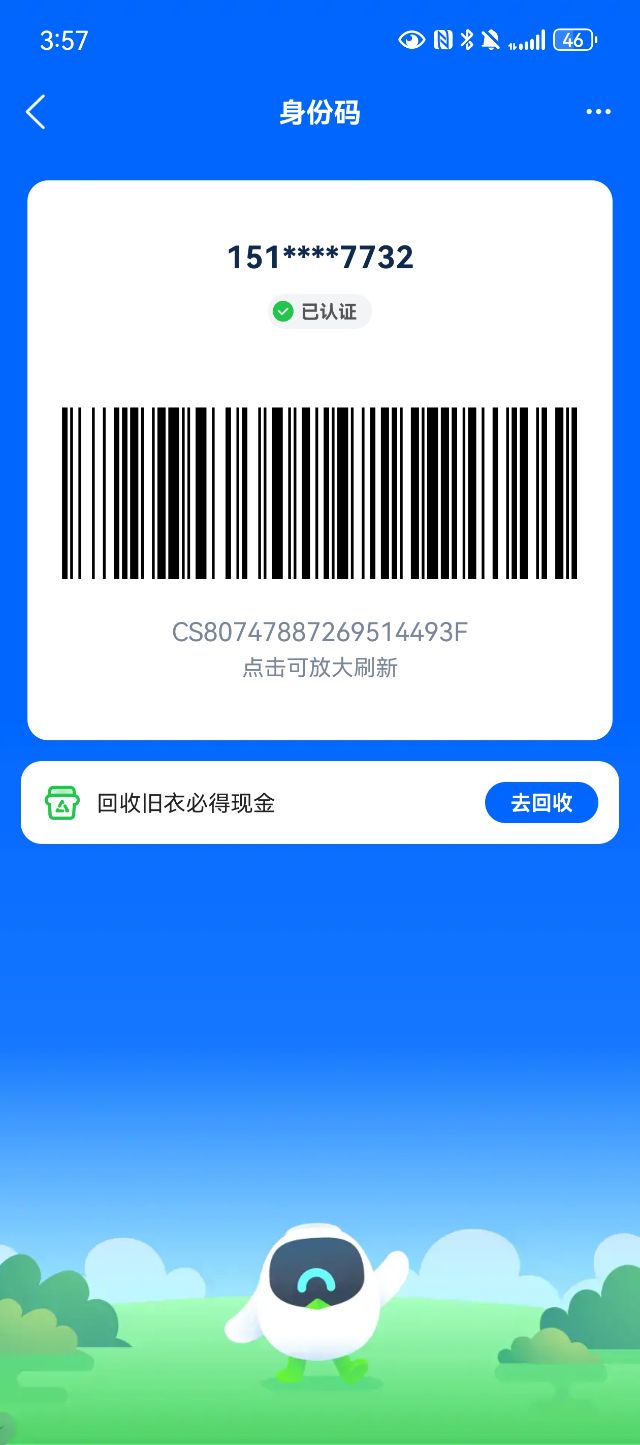640x1445 pixels.
Task: Open the three-dot overflow menu
Action: click(x=598, y=112)
